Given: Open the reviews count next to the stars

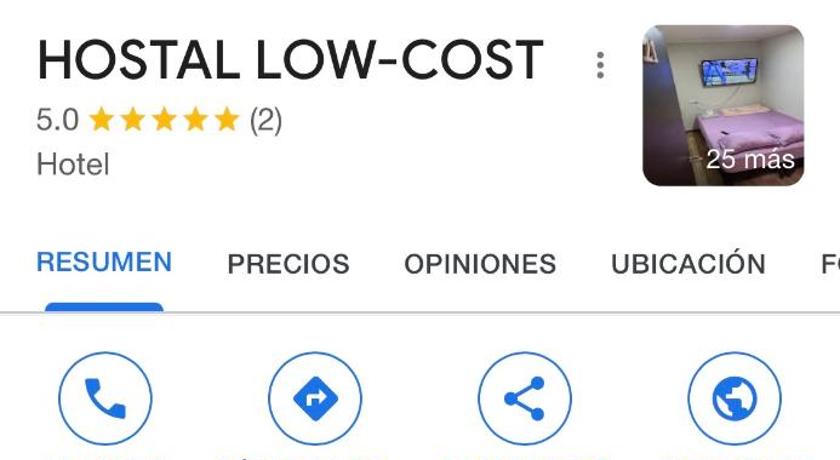Looking at the screenshot, I should (265, 121).
